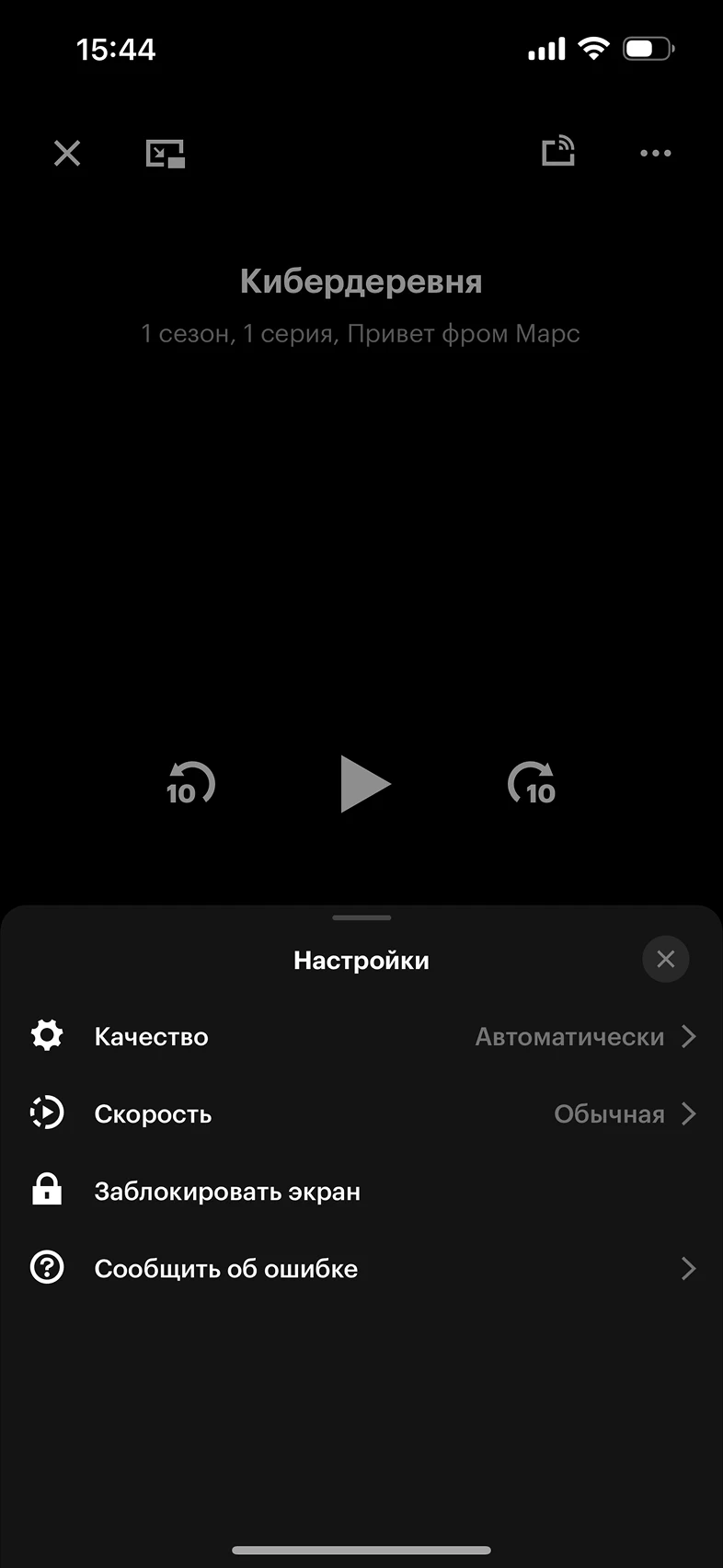Play the episode
The width and height of the screenshot is (723, 1568).
pos(363,784)
